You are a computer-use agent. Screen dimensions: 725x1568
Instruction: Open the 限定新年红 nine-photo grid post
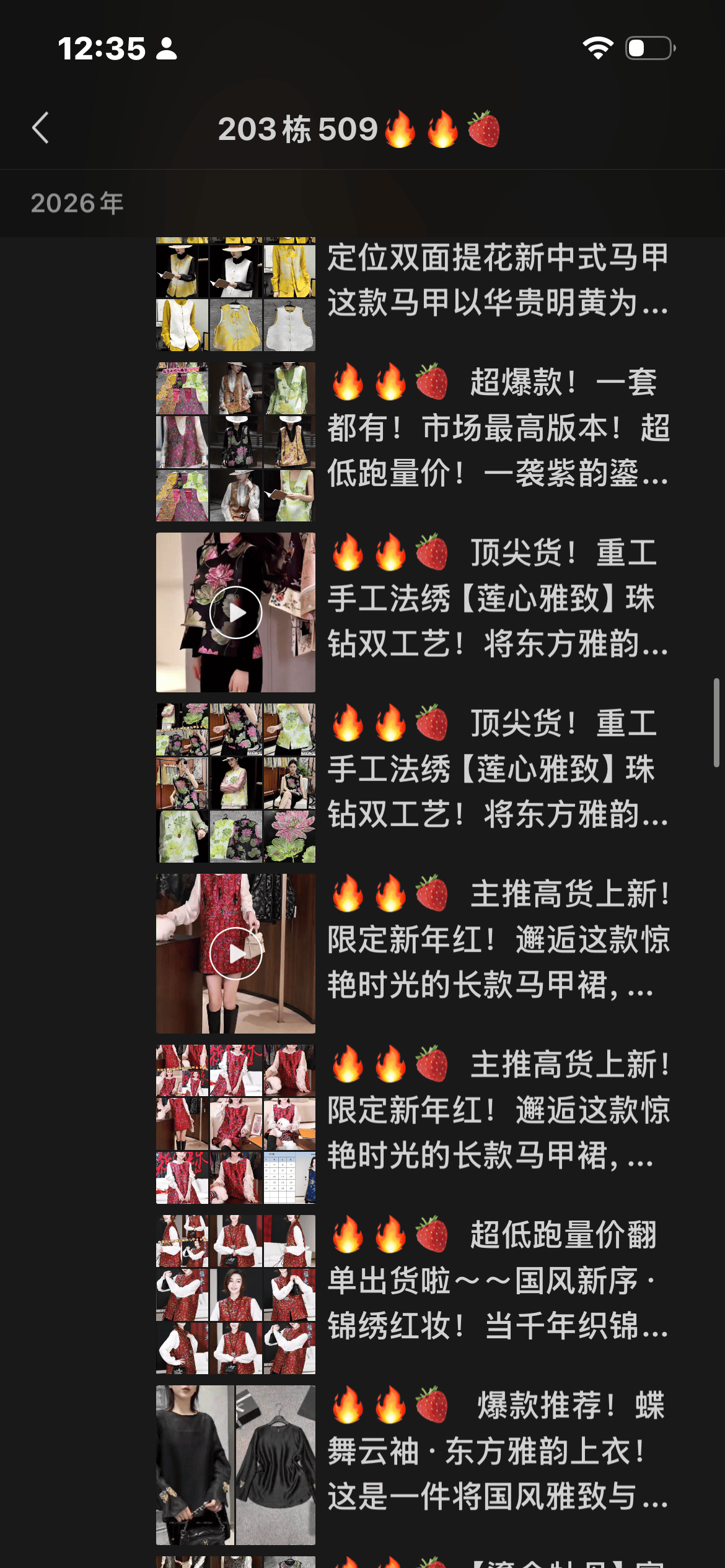click(498, 1110)
